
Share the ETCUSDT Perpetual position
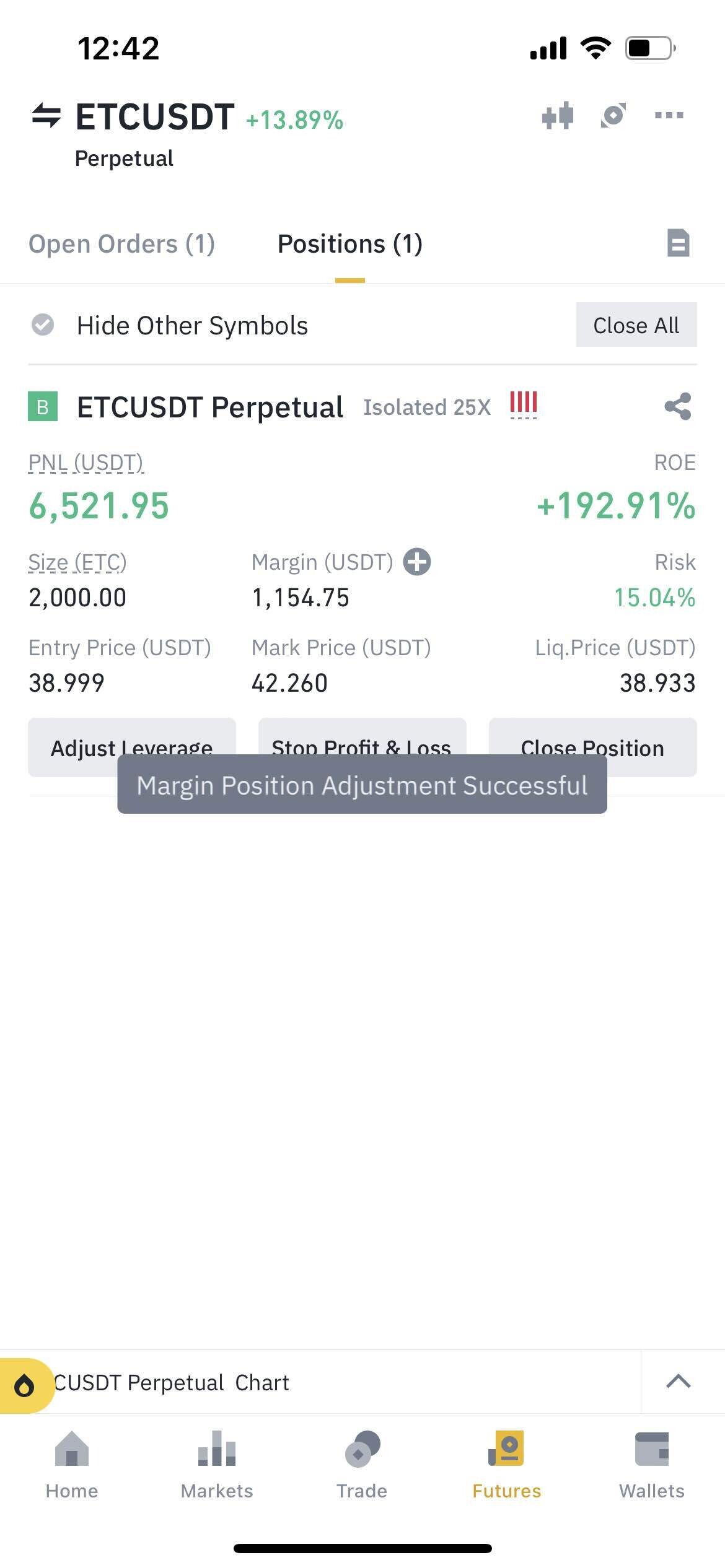tap(677, 407)
